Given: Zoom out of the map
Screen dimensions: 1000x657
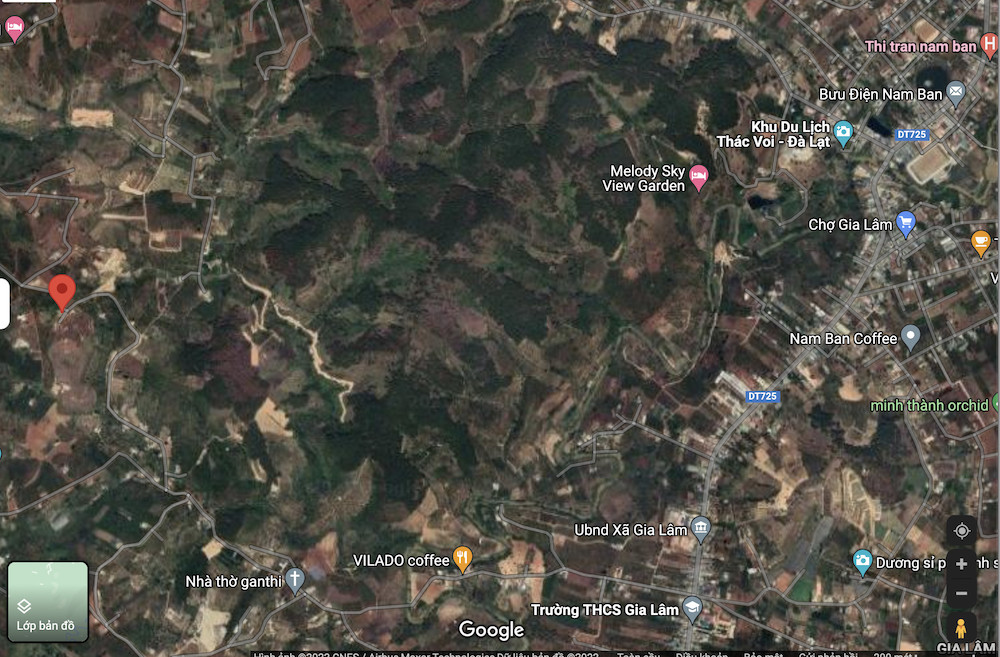Looking at the screenshot, I should (x=961, y=594).
